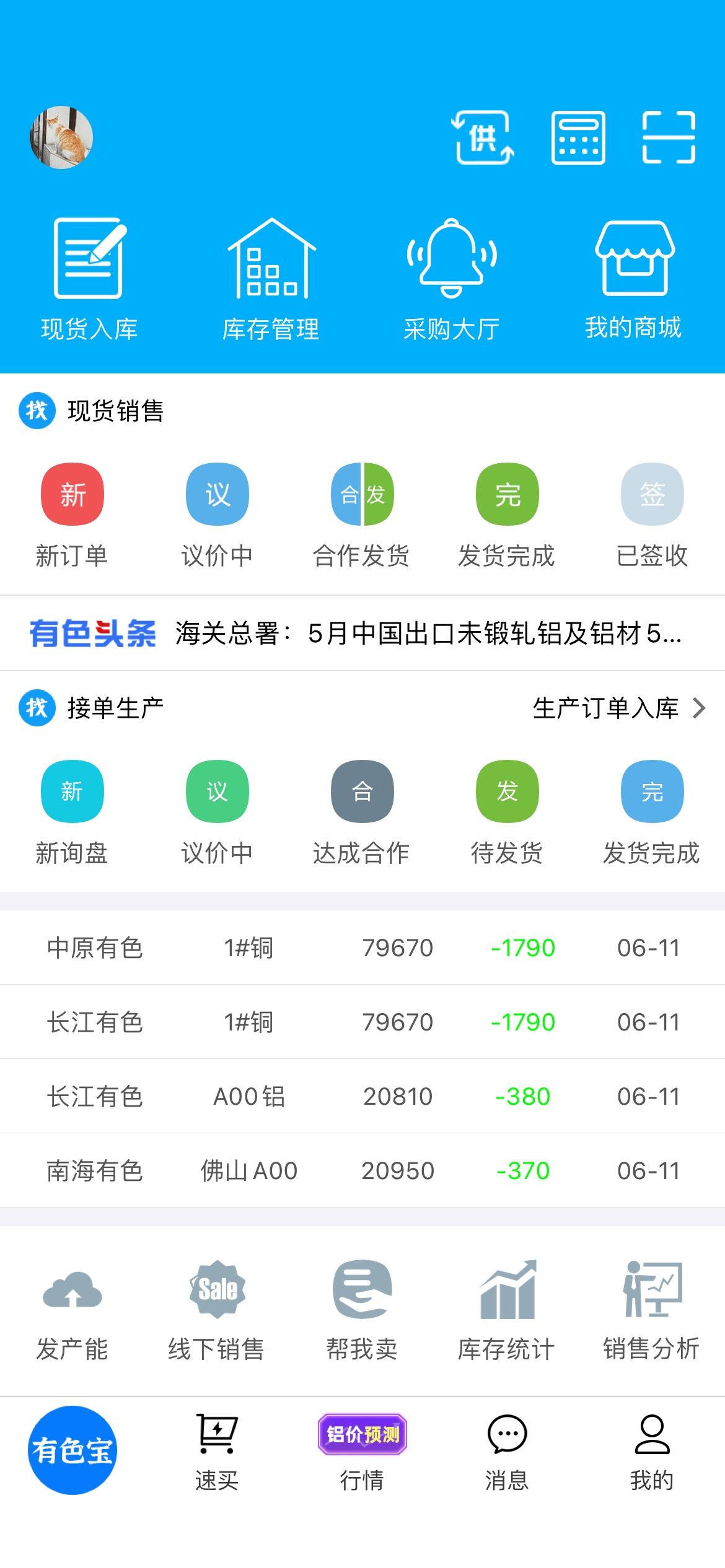Open 采购大厅
The image size is (725, 1568).
coord(452,279)
